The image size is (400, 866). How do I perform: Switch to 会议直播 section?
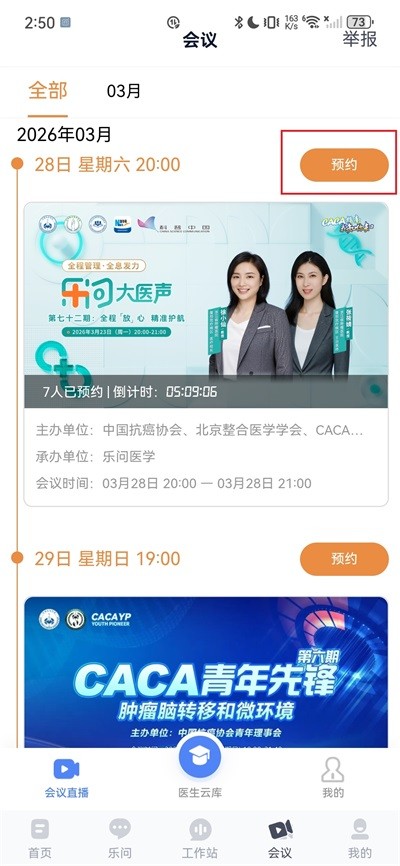67,778
